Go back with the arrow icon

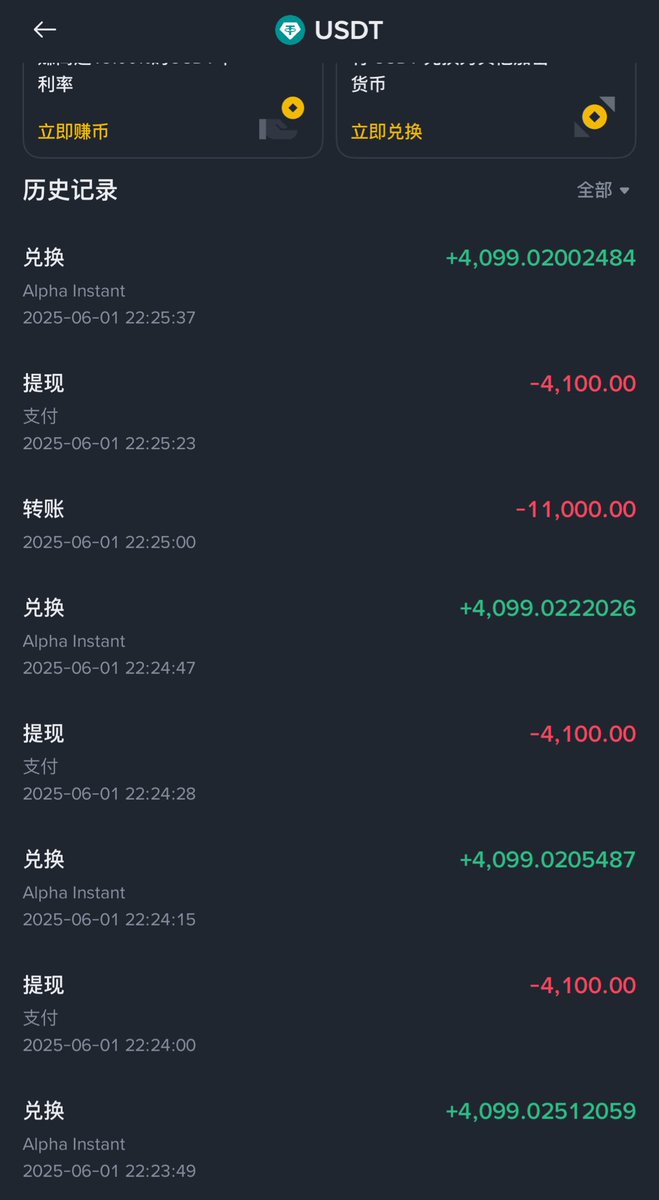(44, 30)
